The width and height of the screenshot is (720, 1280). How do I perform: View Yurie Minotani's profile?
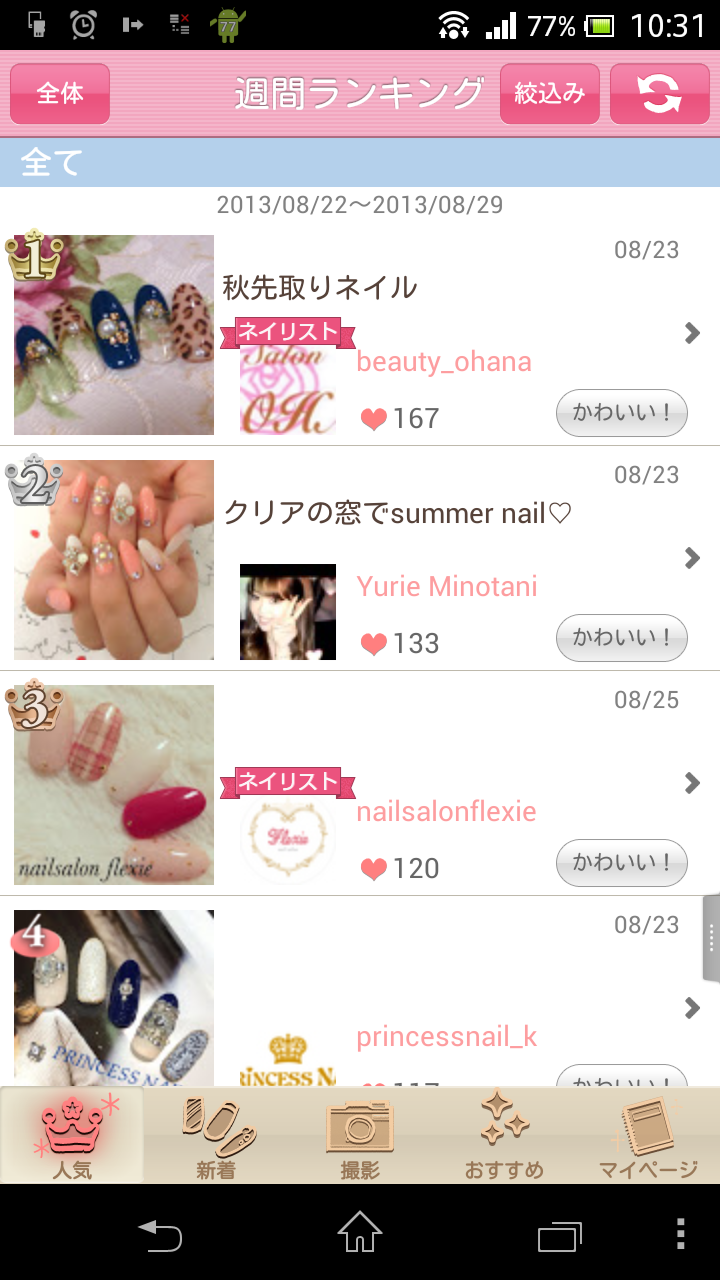[446, 587]
